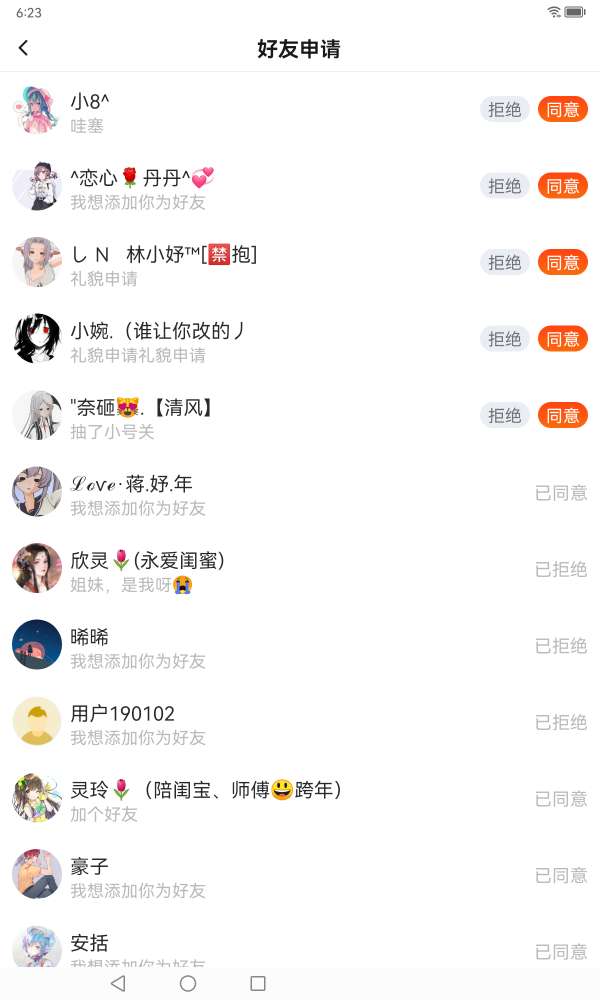Viewport: 600px width, 1000px height.
Task: Refuse 奈砸【清风】's friend request
Action: [504, 416]
